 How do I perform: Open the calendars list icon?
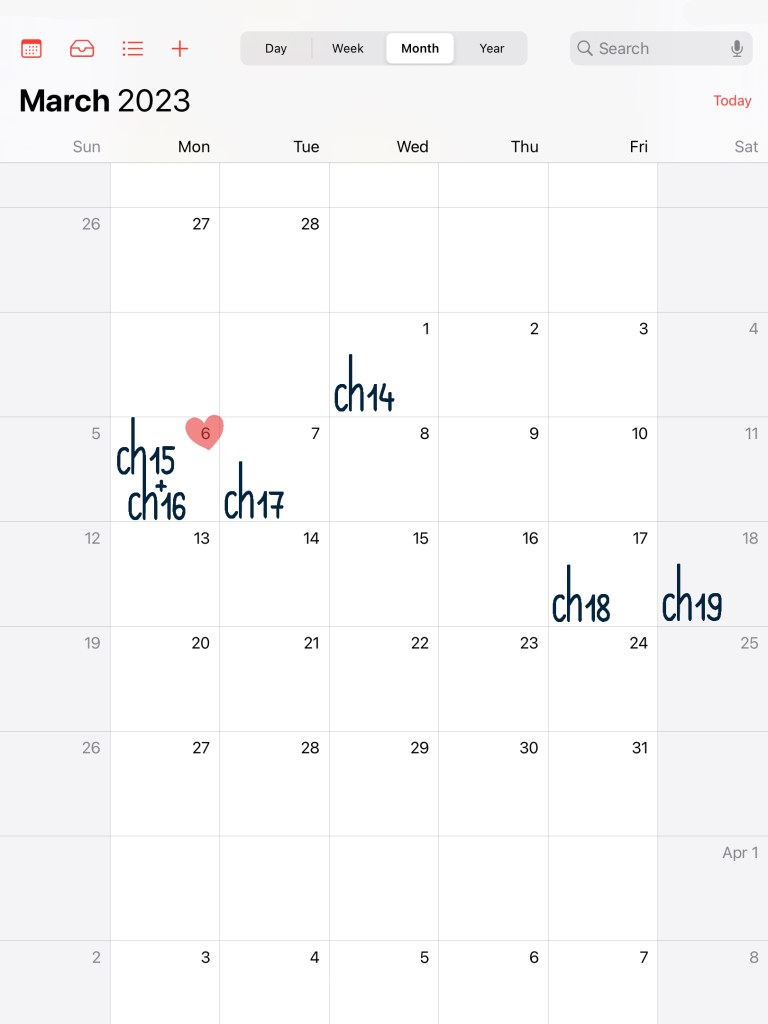[x=31, y=48]
